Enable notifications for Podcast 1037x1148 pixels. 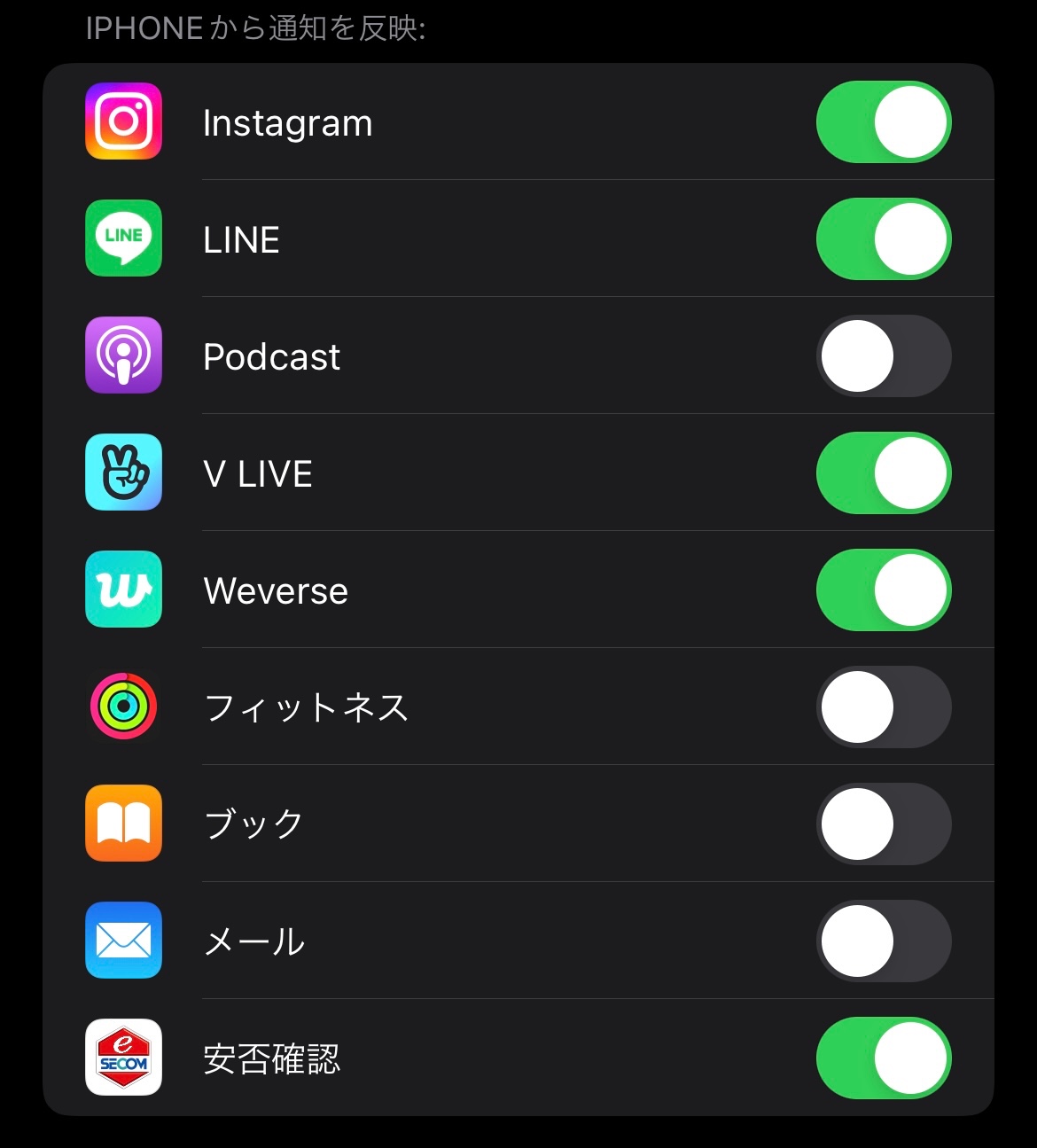[x=883, y=356]
